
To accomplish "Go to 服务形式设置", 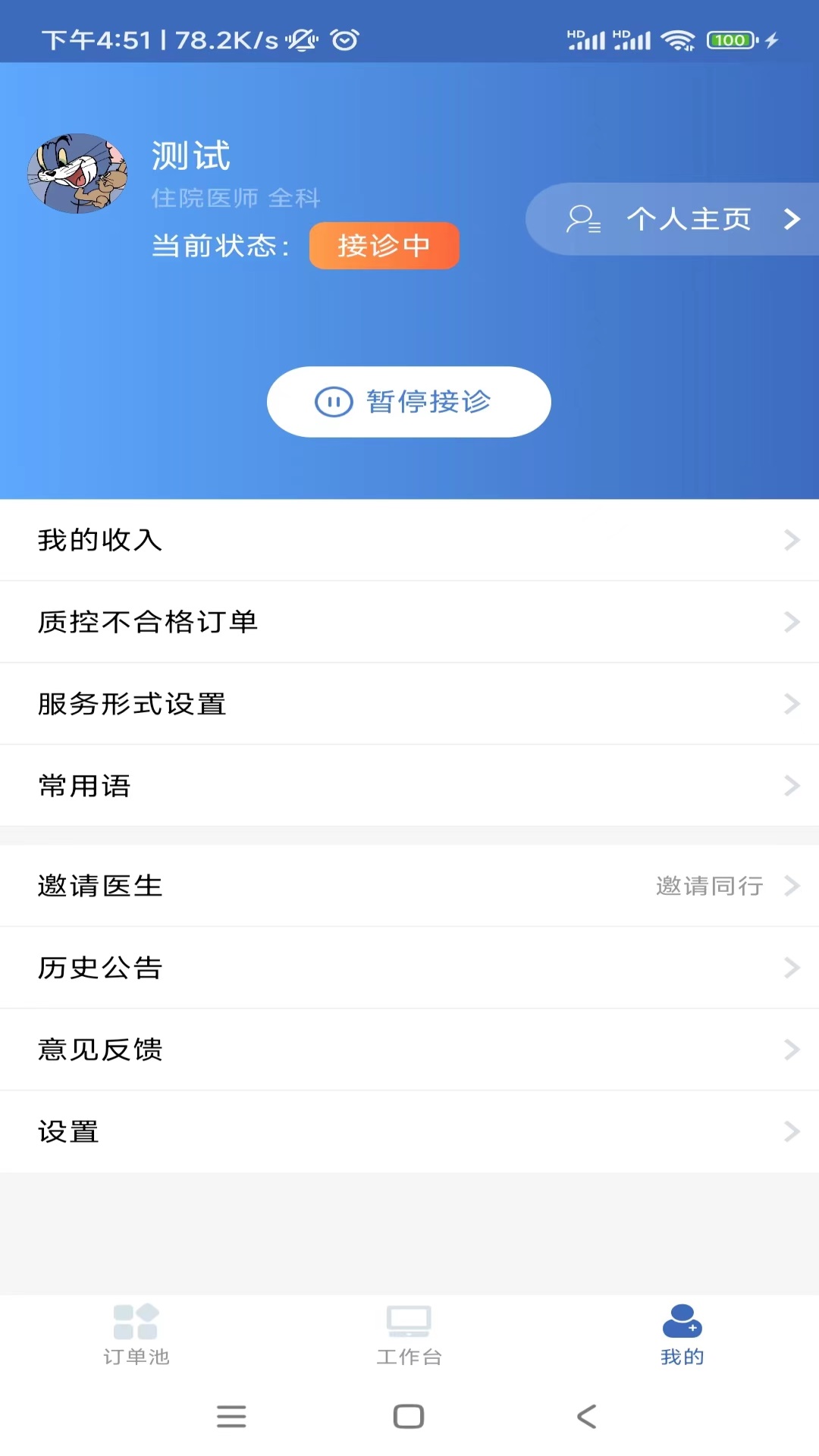I will point(409,704).
